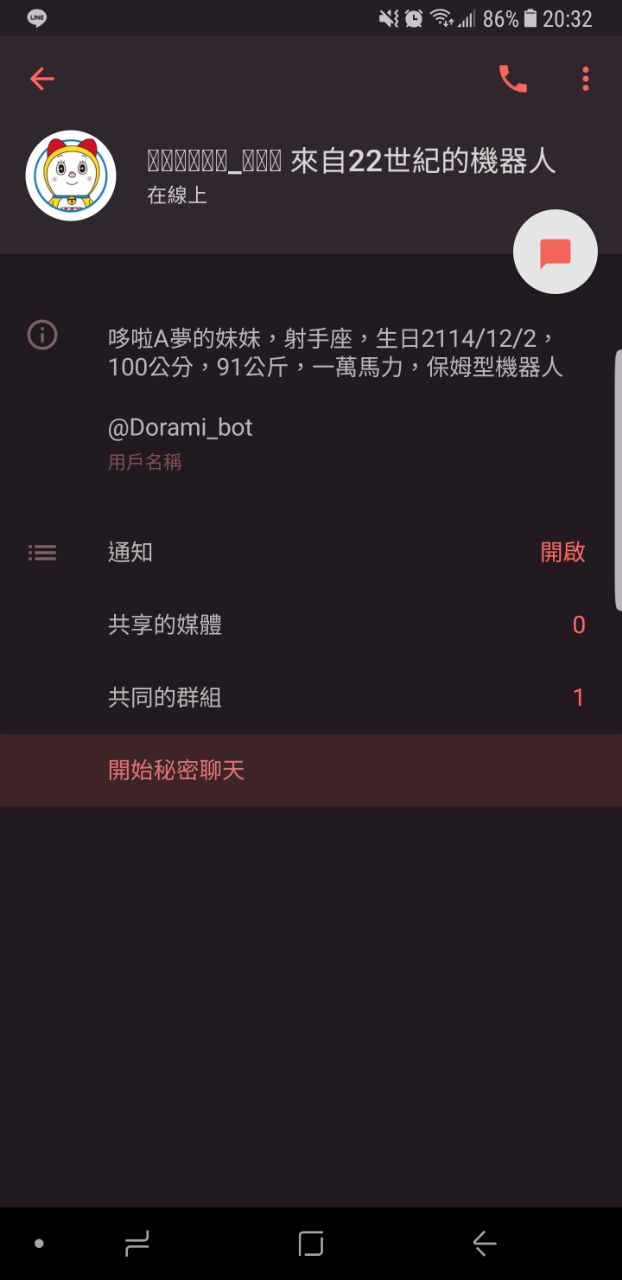Start a voice call with this bot
This screenshot has height=1280, width=622.
pyautogui.click(x=513, y=79)
